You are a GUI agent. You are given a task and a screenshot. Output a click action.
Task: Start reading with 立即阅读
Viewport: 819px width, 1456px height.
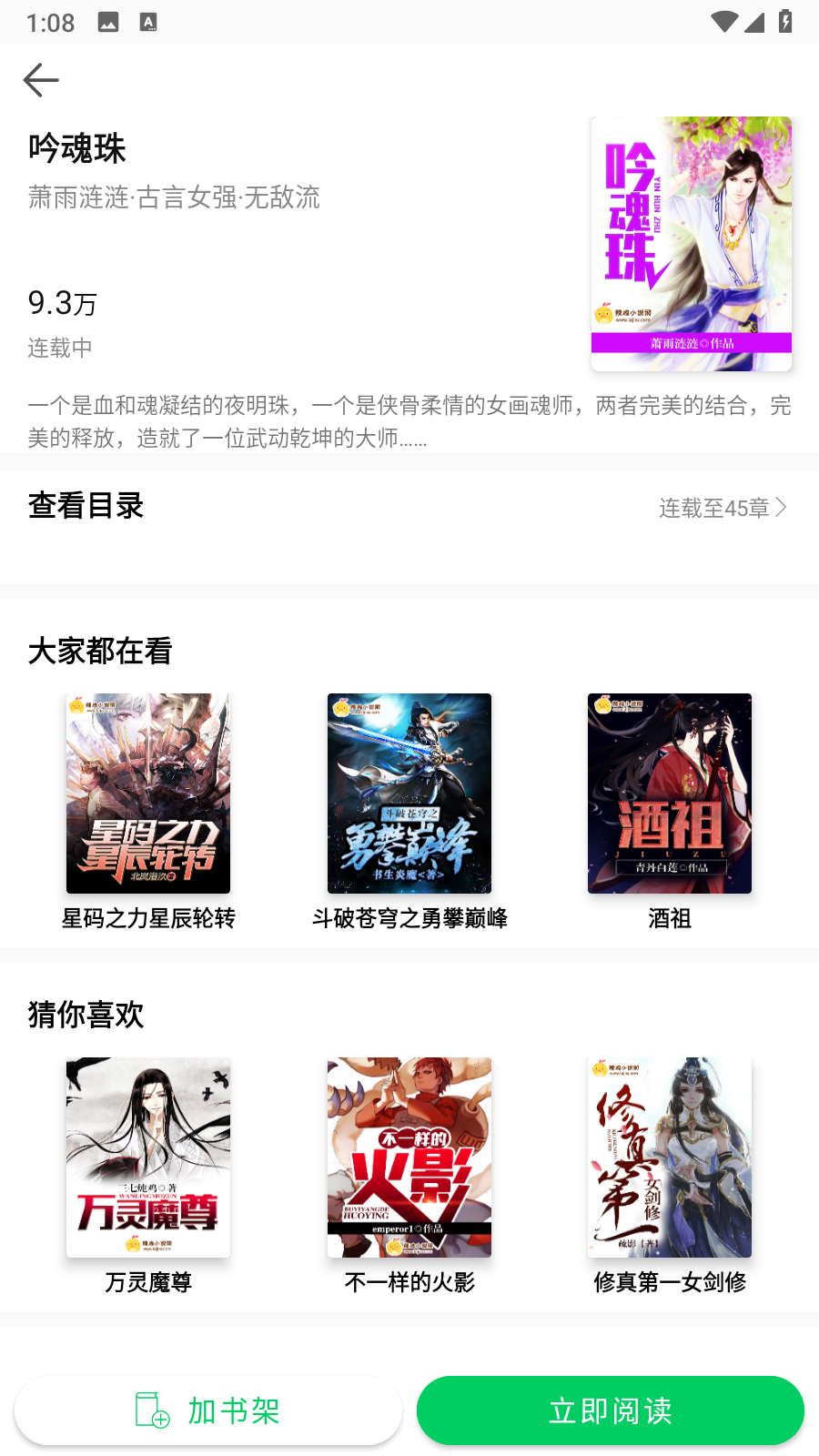click(611, 1410)
